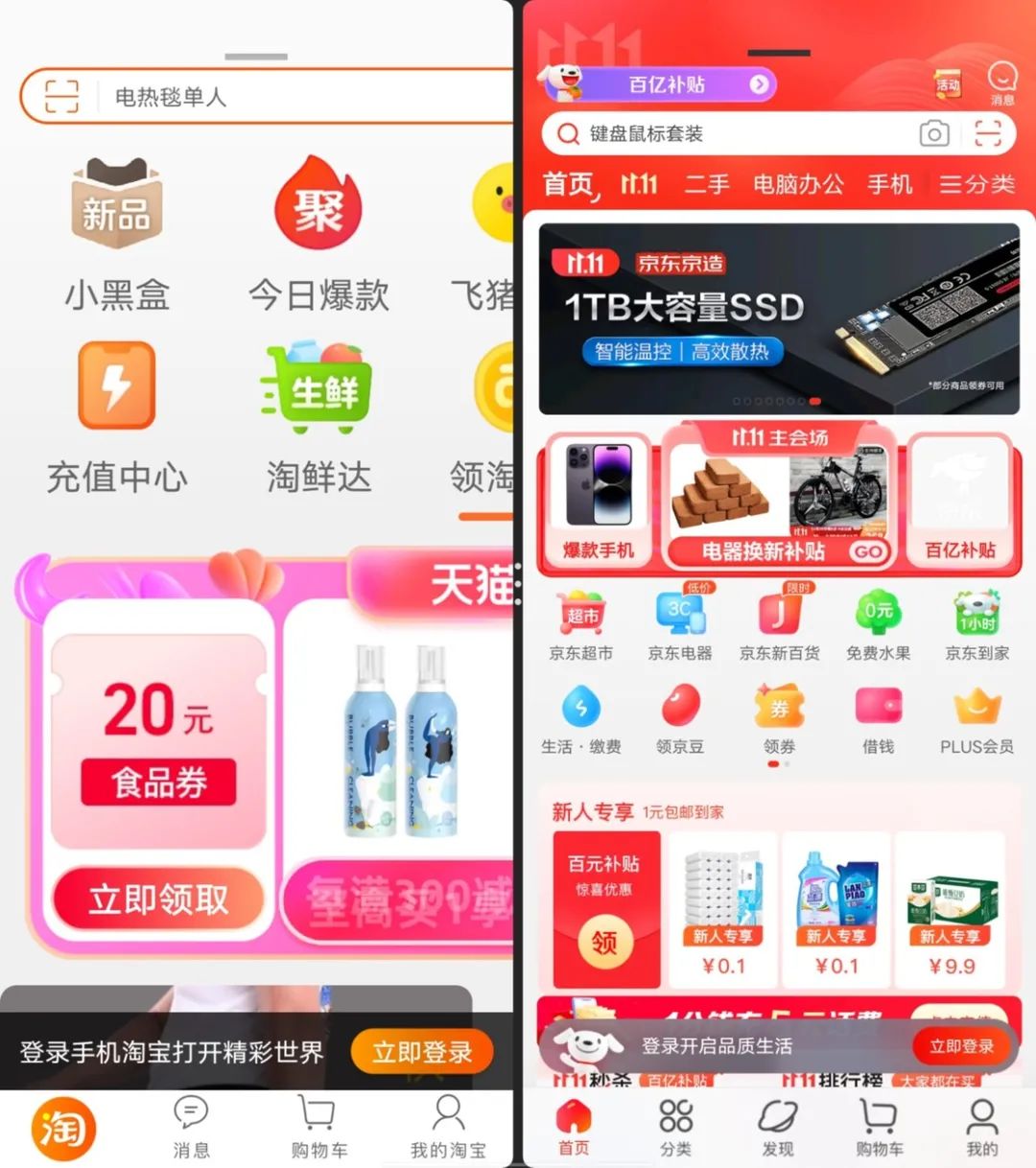The width and height of the screenshot is (1036, 1168).
Task: Tap 立即登录 to log in to Taobao
Action: (422, 1052)
